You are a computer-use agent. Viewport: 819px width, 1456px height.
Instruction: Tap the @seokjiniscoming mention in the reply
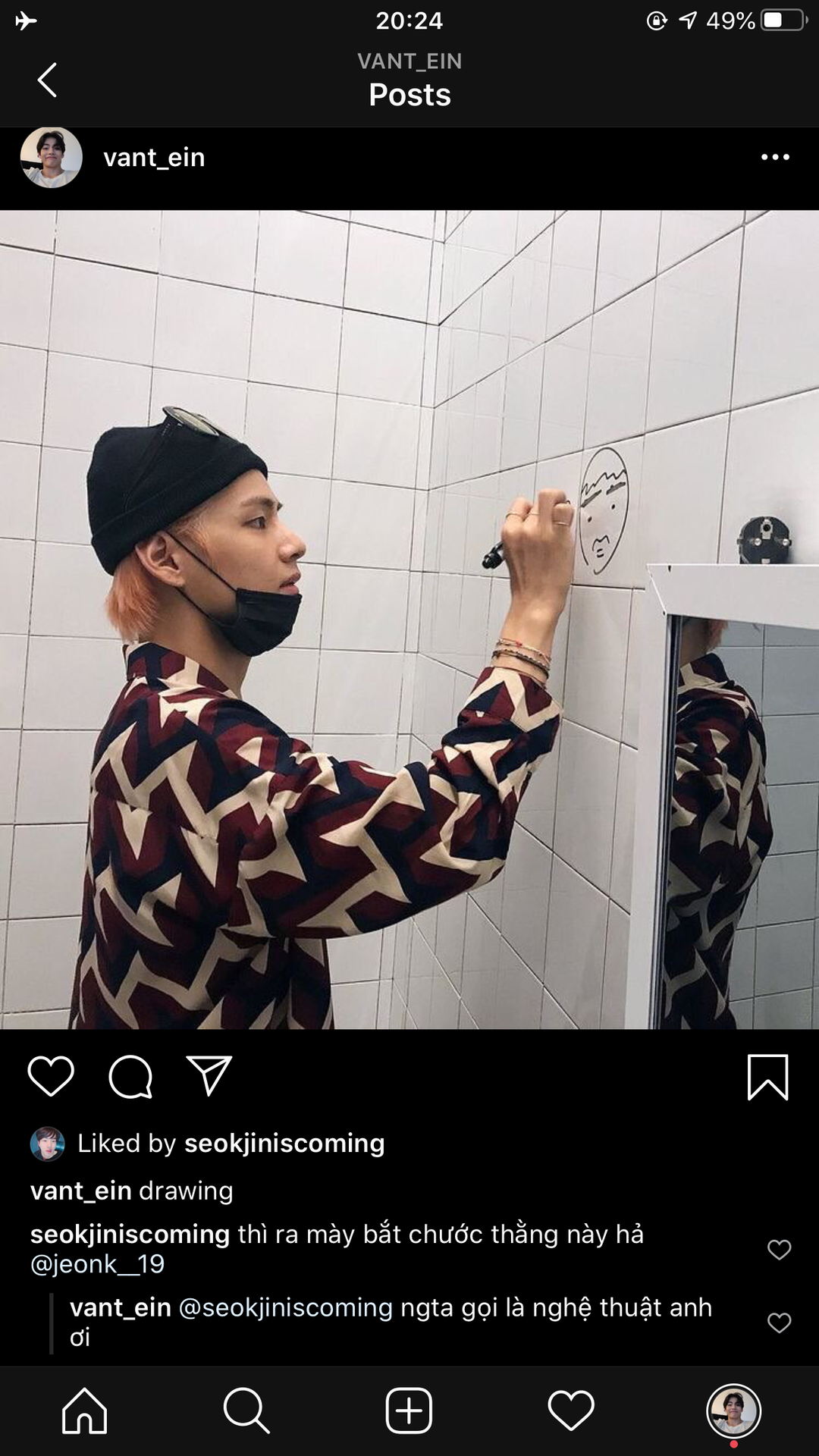coord(286,1307)
